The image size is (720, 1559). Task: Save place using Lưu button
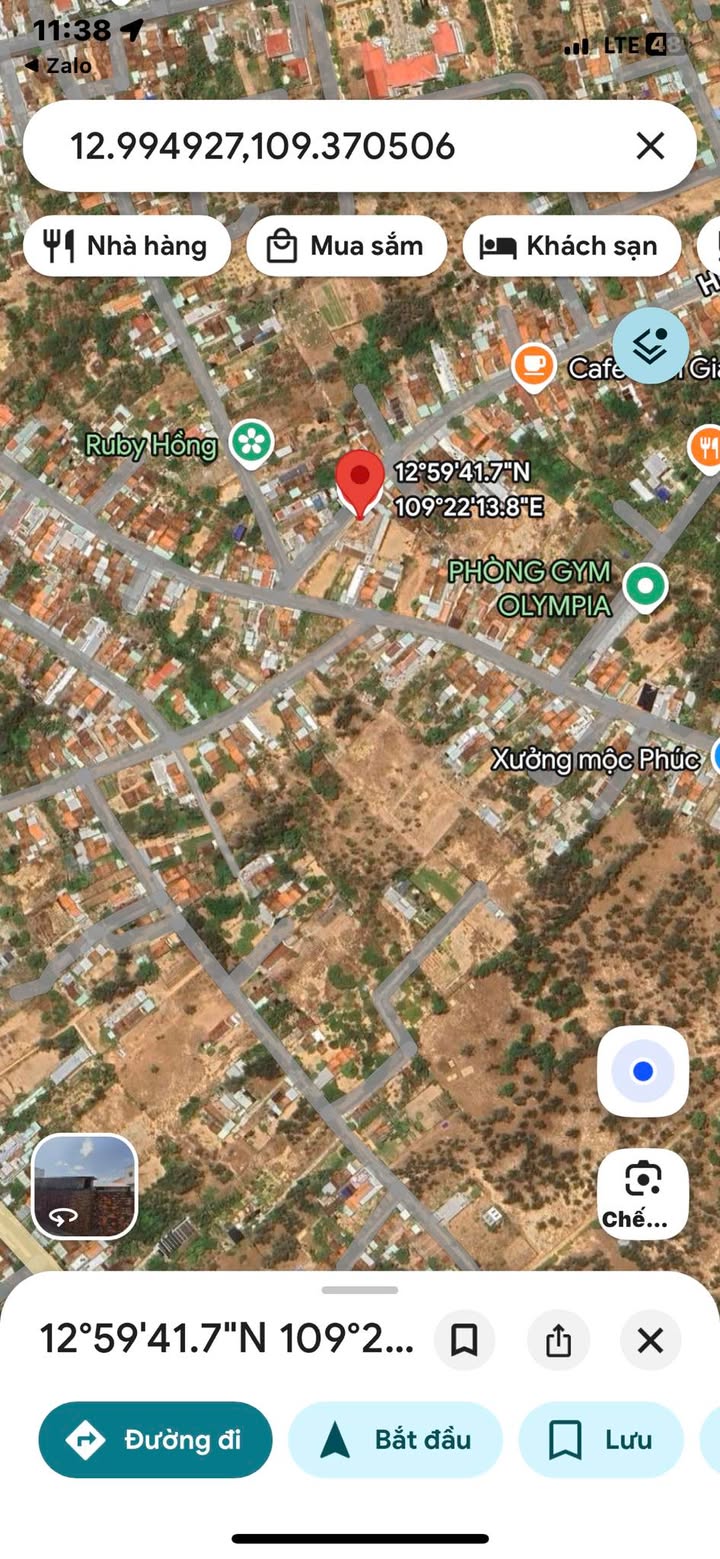[601, 1440]
